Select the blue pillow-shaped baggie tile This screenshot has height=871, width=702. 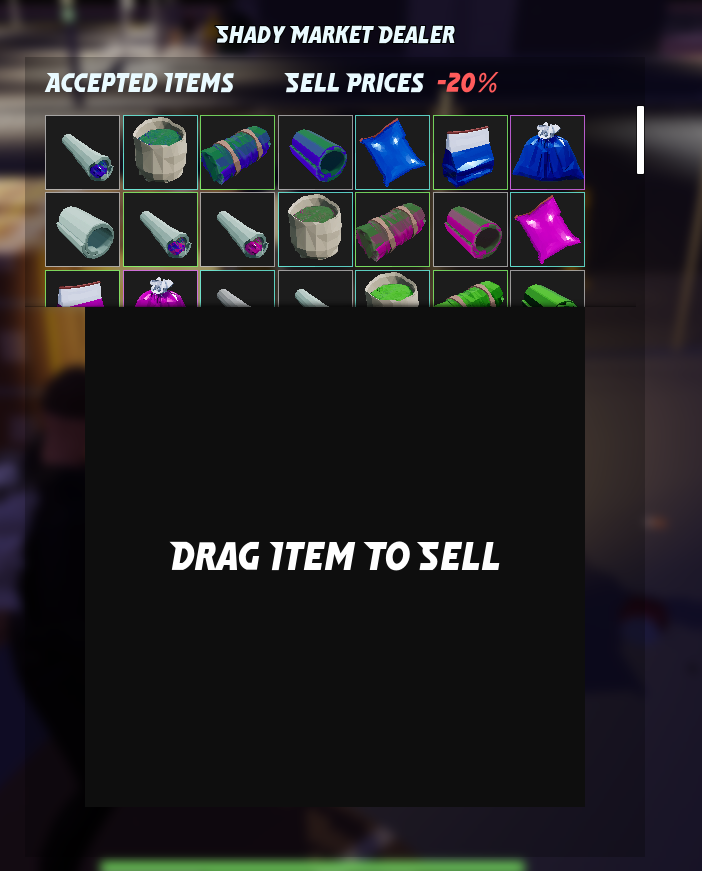coord(392,153)
